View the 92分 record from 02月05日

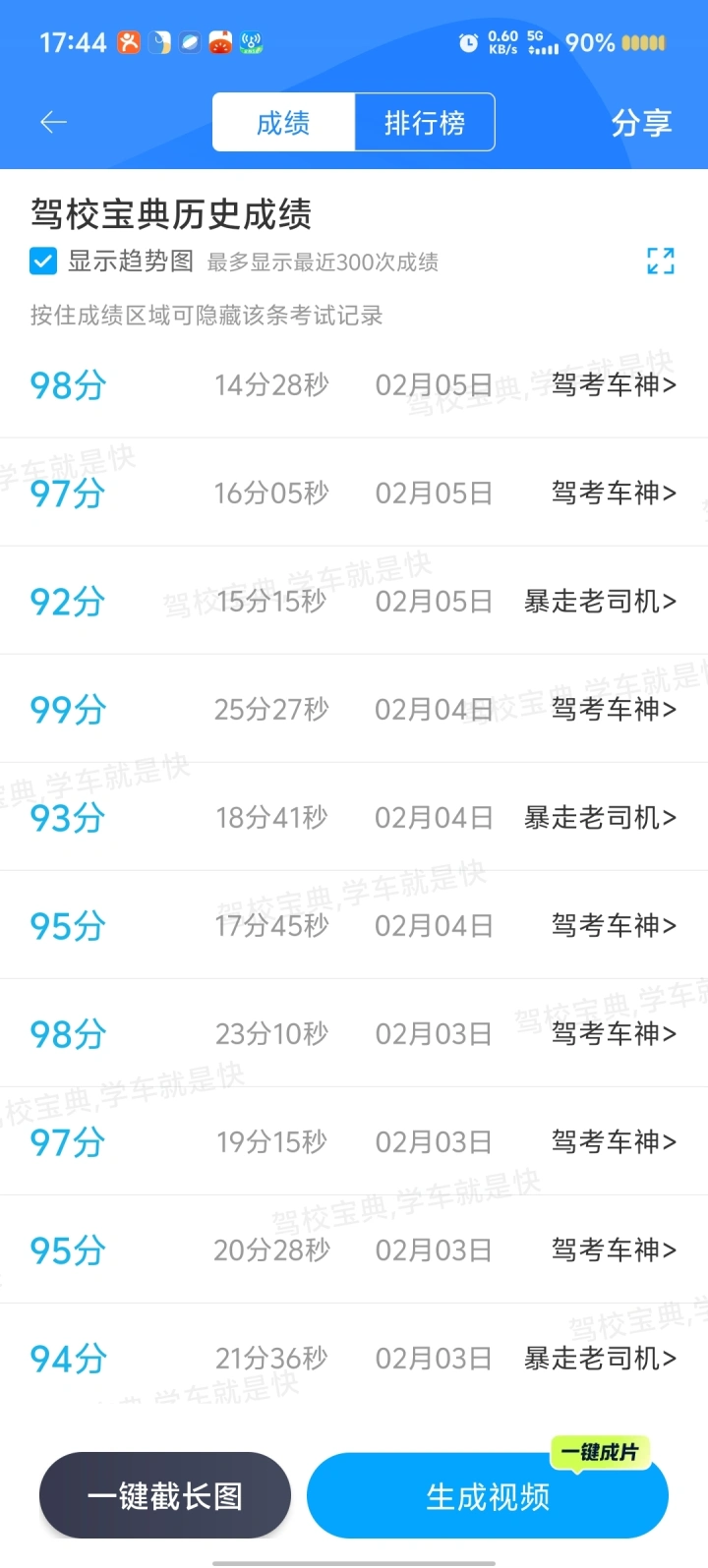tap(354, 601)
